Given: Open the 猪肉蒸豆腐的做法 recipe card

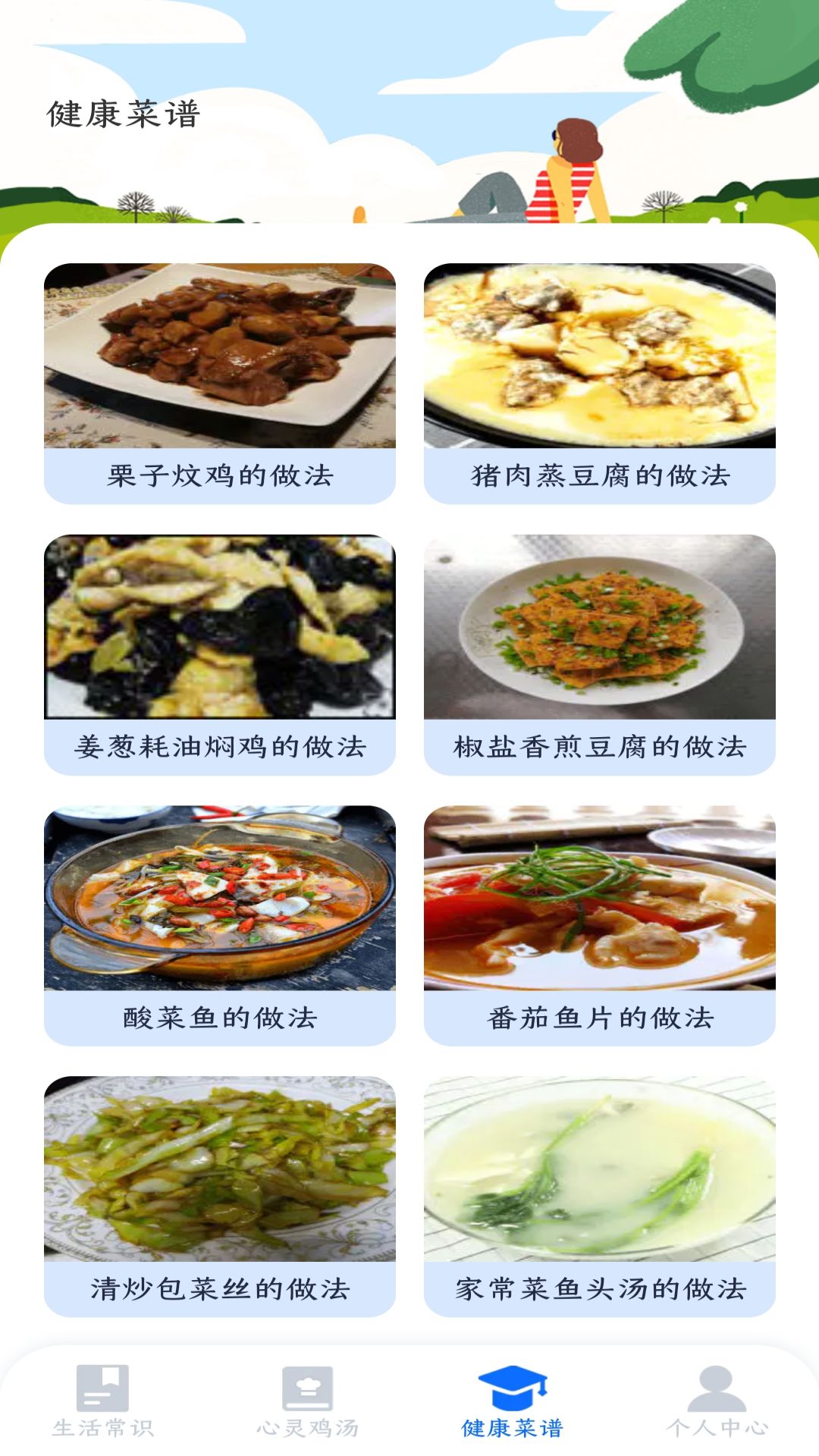Looking at the screenshot, I should (599, 383).
